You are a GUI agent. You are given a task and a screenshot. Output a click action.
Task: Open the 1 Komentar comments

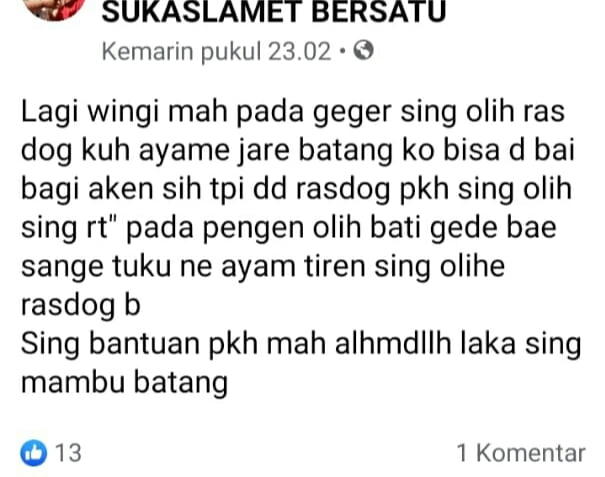(x=520, y=452)
